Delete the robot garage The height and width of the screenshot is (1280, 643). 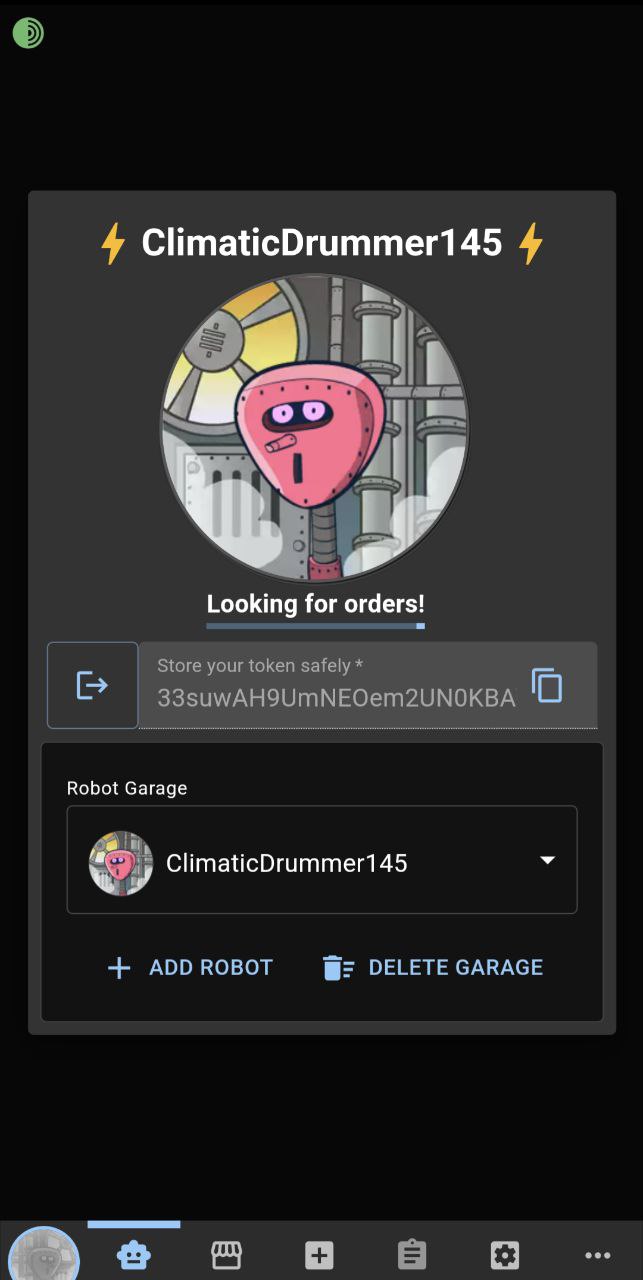[433, 967]
